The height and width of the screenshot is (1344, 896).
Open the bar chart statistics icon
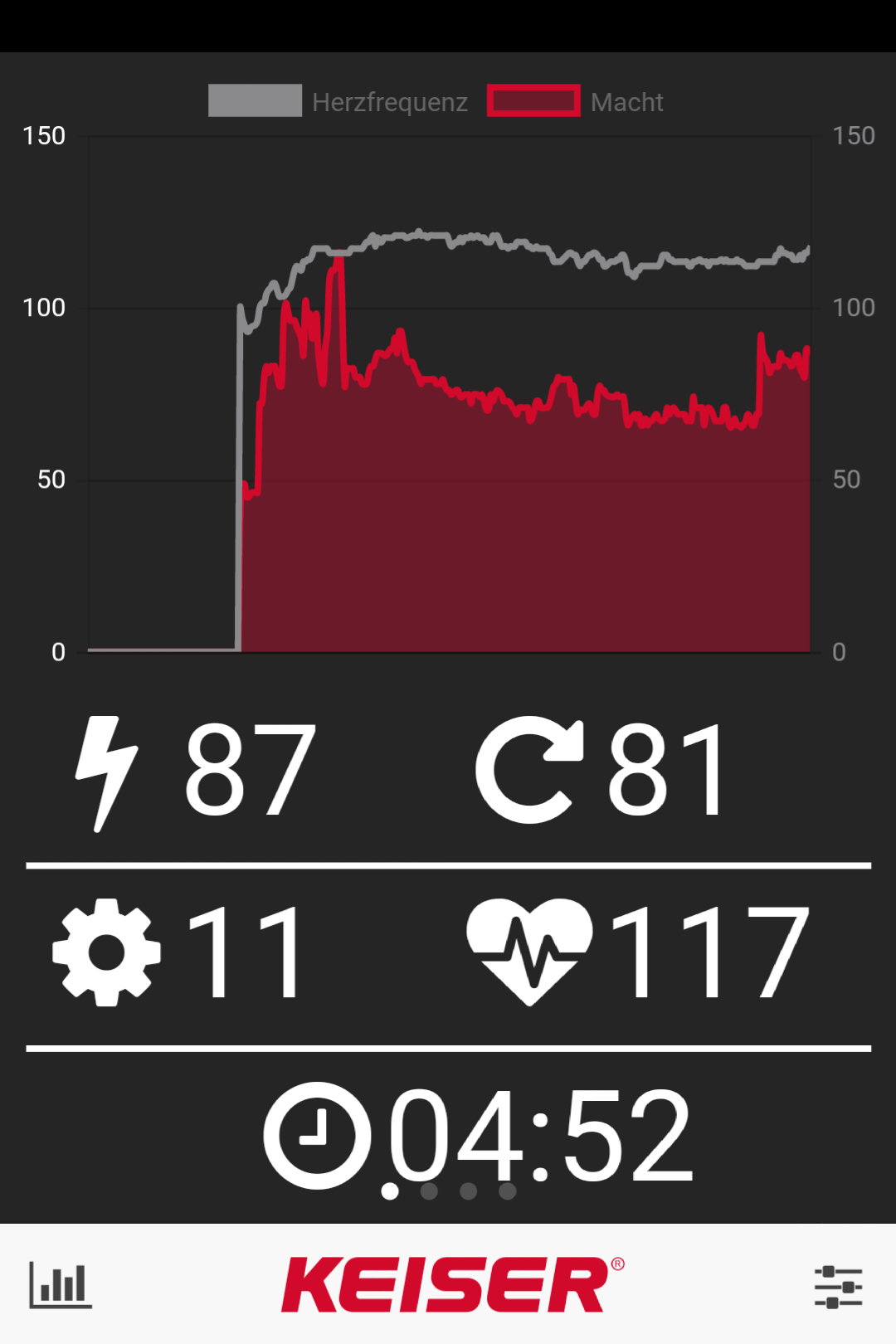point(61,1285)
